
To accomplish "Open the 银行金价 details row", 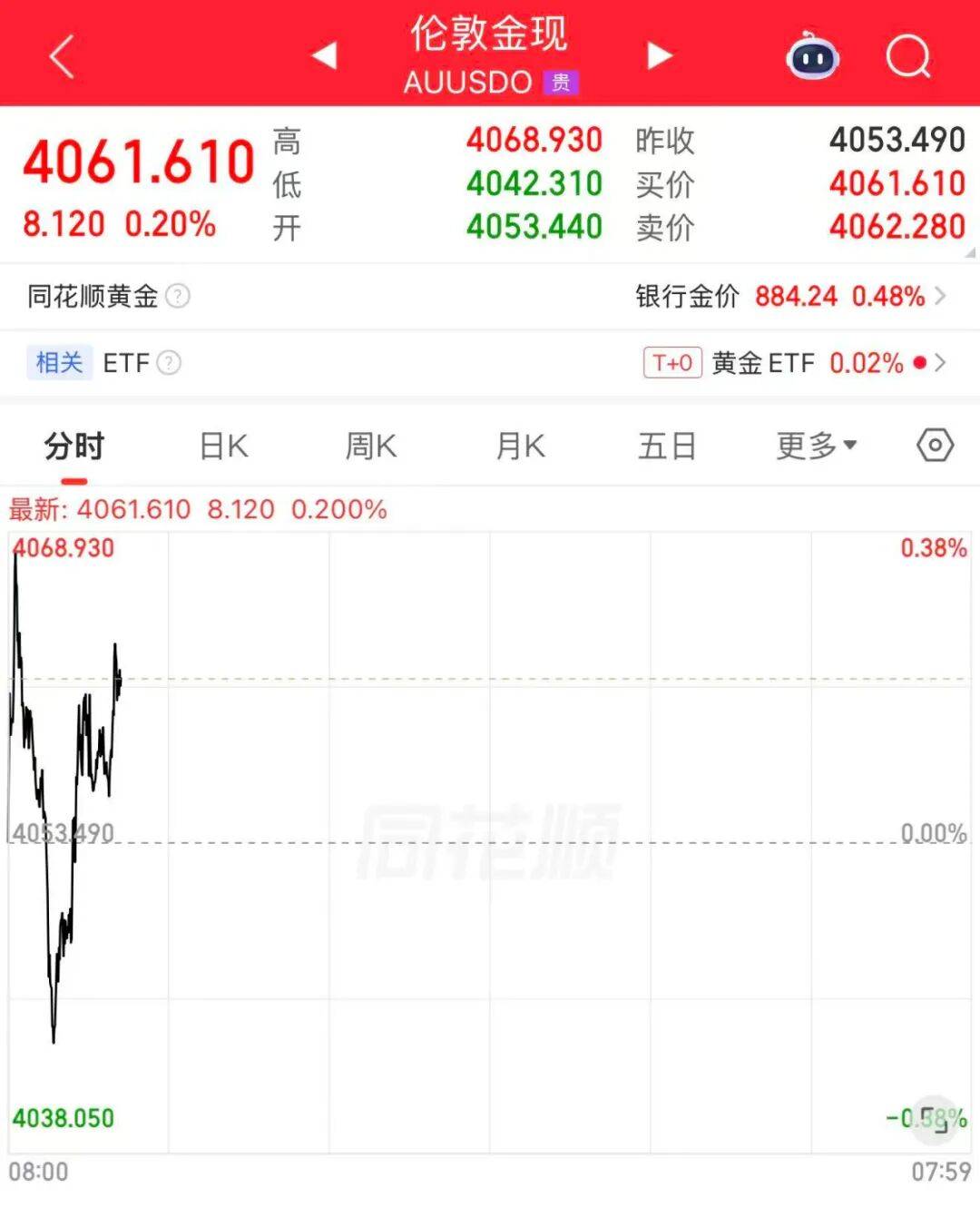I will click(x=790, y=296).
